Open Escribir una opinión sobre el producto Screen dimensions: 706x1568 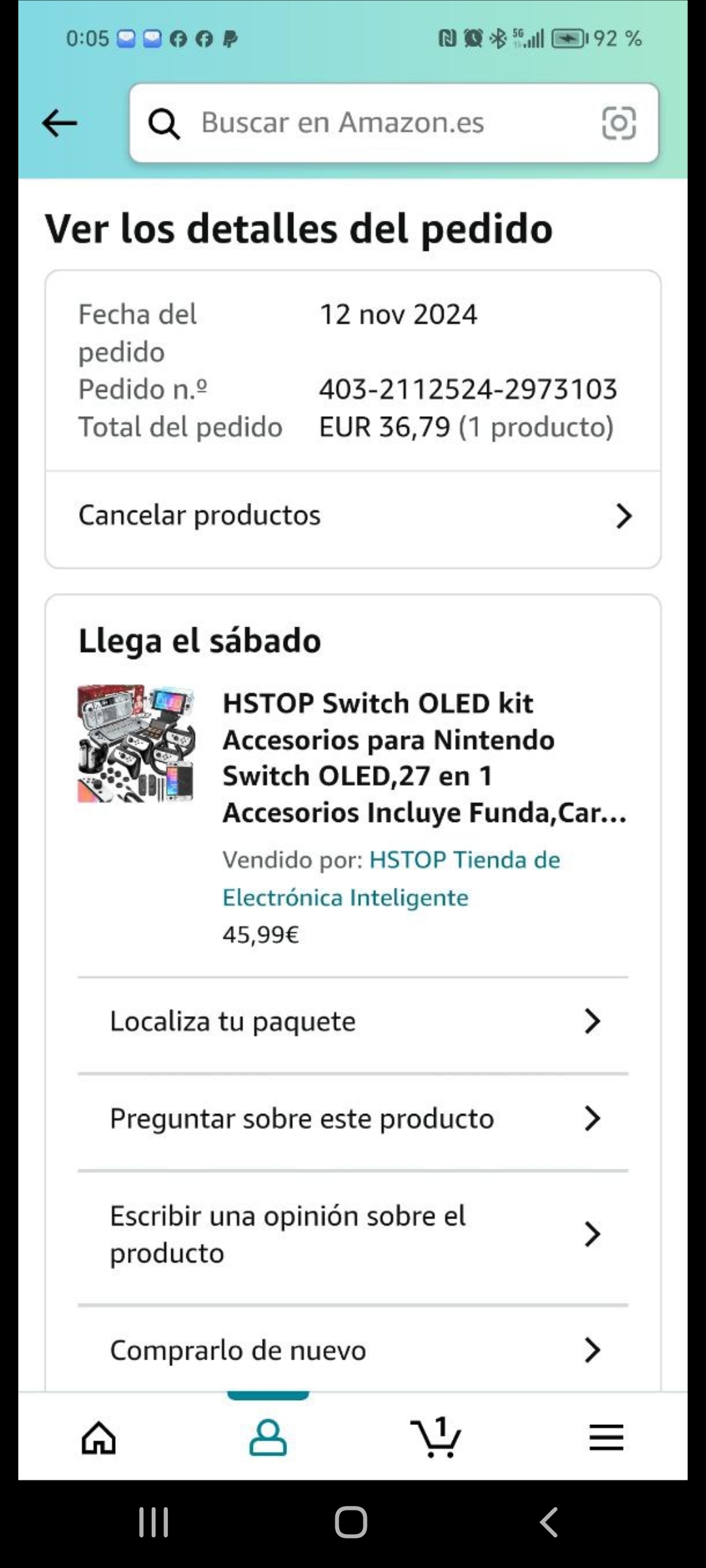pyautogui.click(x=353, y=1234)
